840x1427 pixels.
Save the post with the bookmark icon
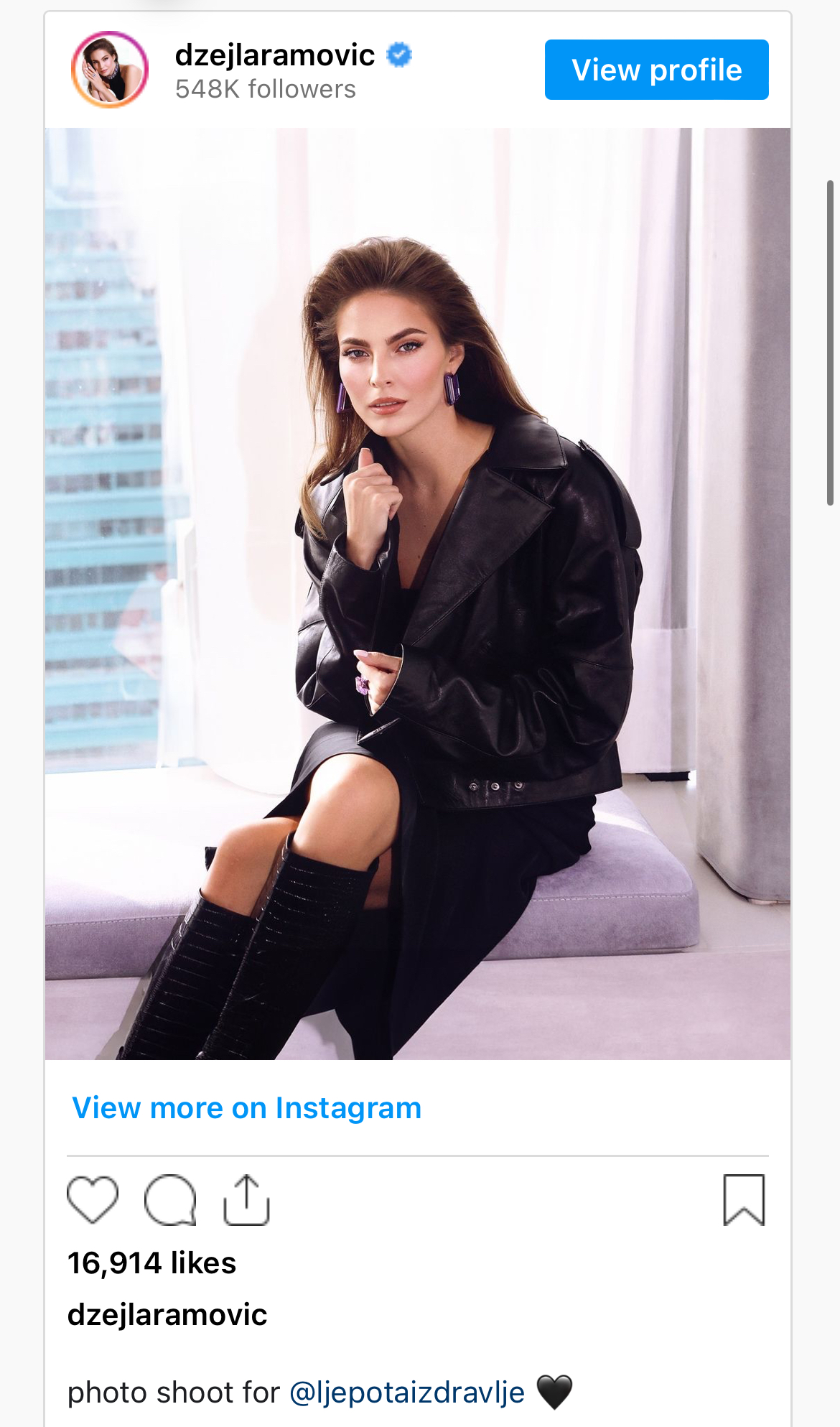coord(744,1199)
